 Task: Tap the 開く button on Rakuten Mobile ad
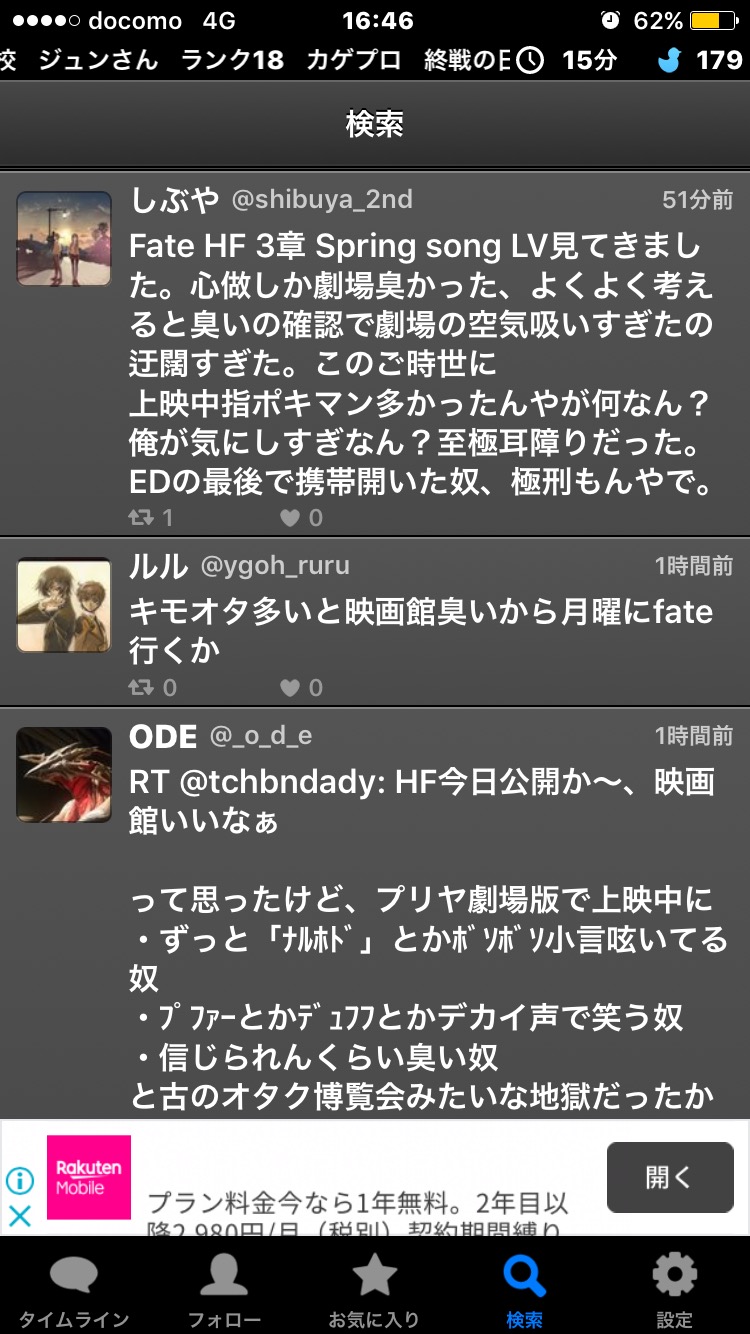pos(670,1178)
